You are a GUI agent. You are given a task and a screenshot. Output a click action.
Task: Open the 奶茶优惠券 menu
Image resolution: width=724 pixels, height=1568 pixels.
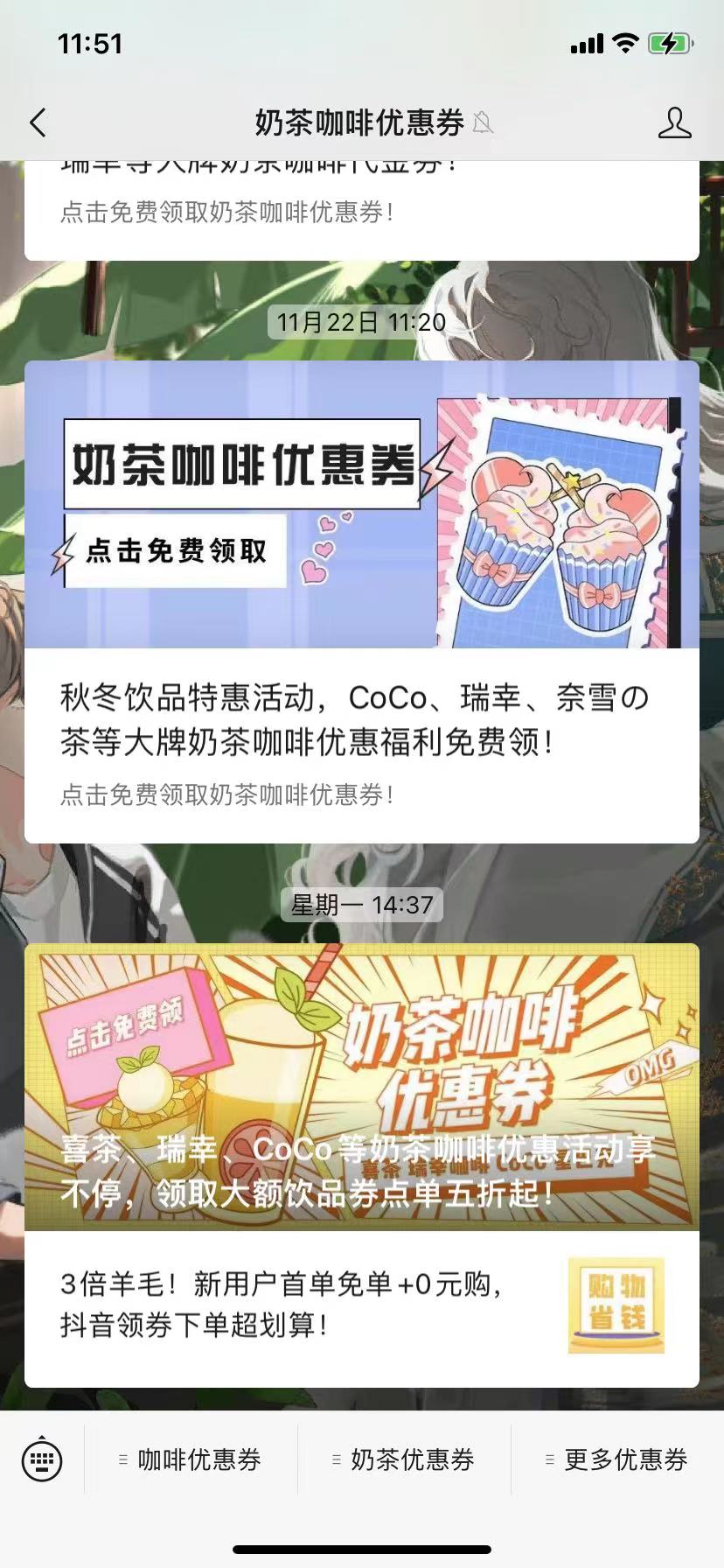tap(404, 1459)
